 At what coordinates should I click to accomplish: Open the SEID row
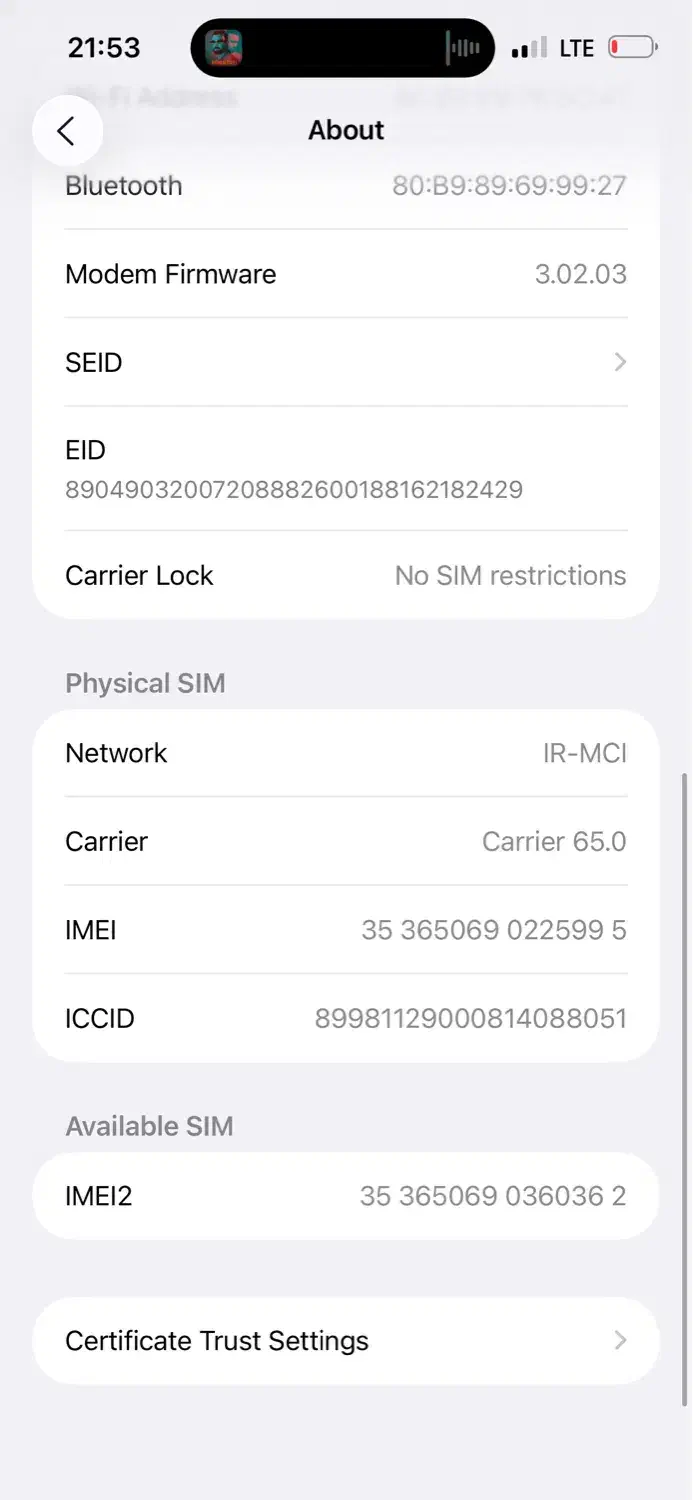[x=346, y=362]
